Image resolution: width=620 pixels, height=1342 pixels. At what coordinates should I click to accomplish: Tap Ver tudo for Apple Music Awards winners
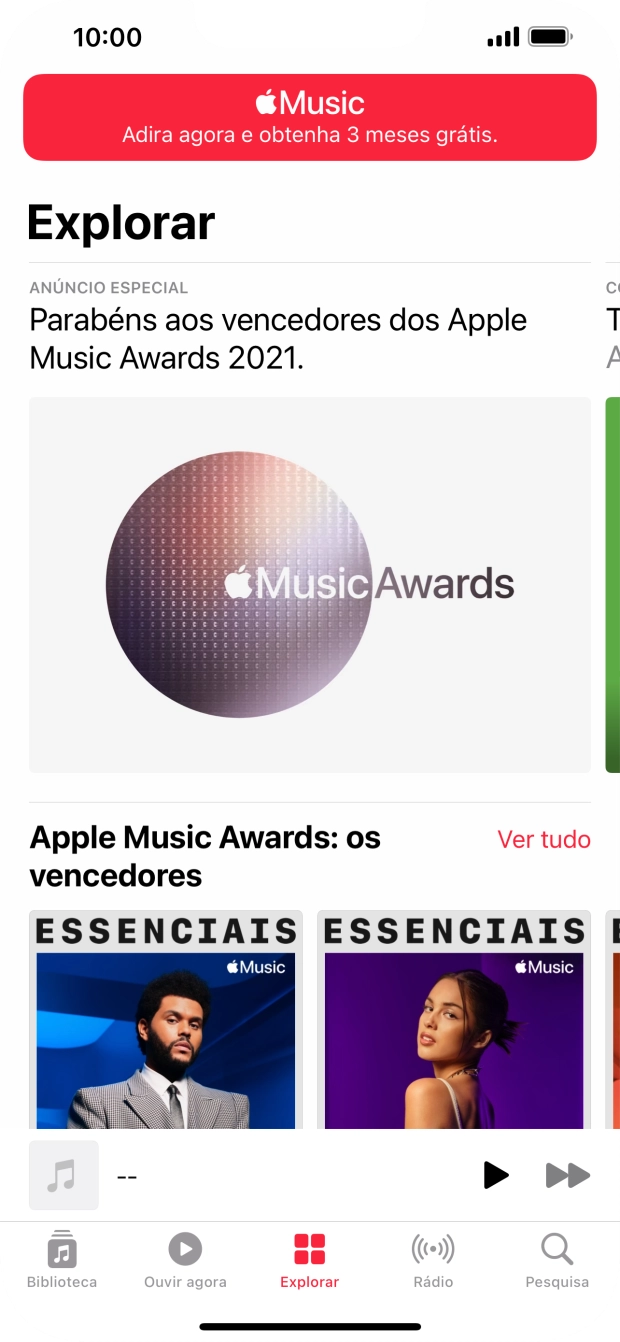[x=544, y=839]
